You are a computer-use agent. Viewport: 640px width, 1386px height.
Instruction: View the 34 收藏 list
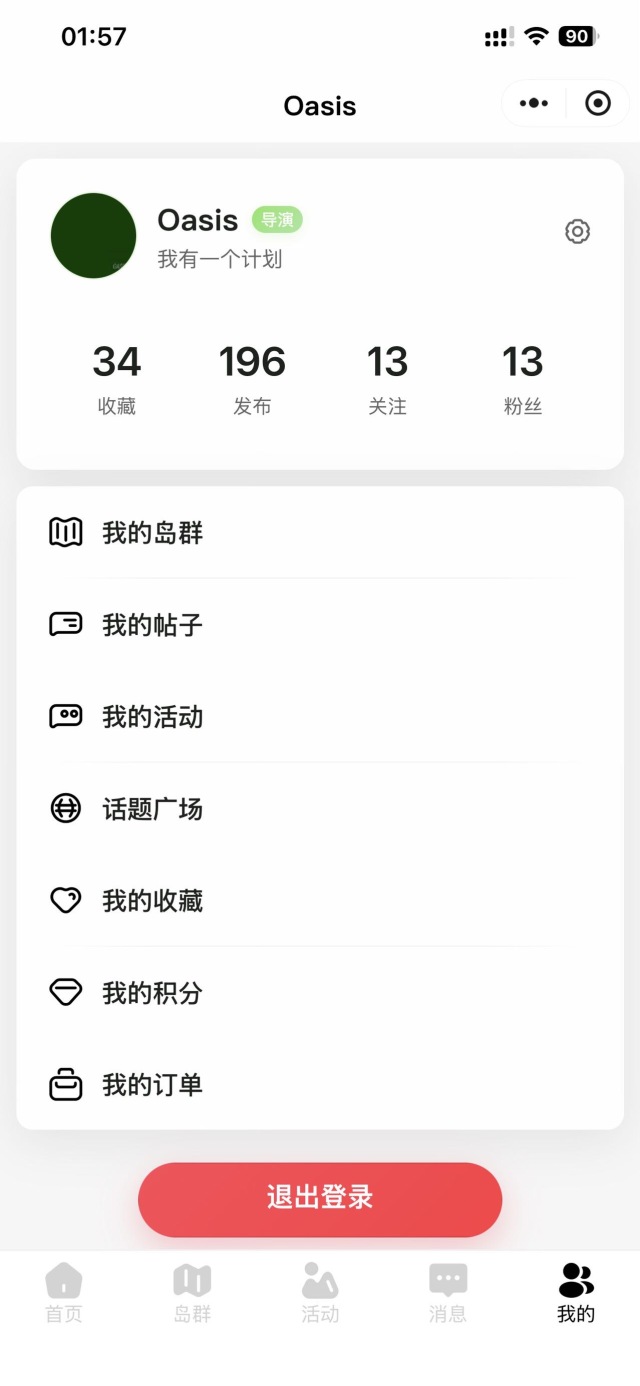(x=117, y=378)
